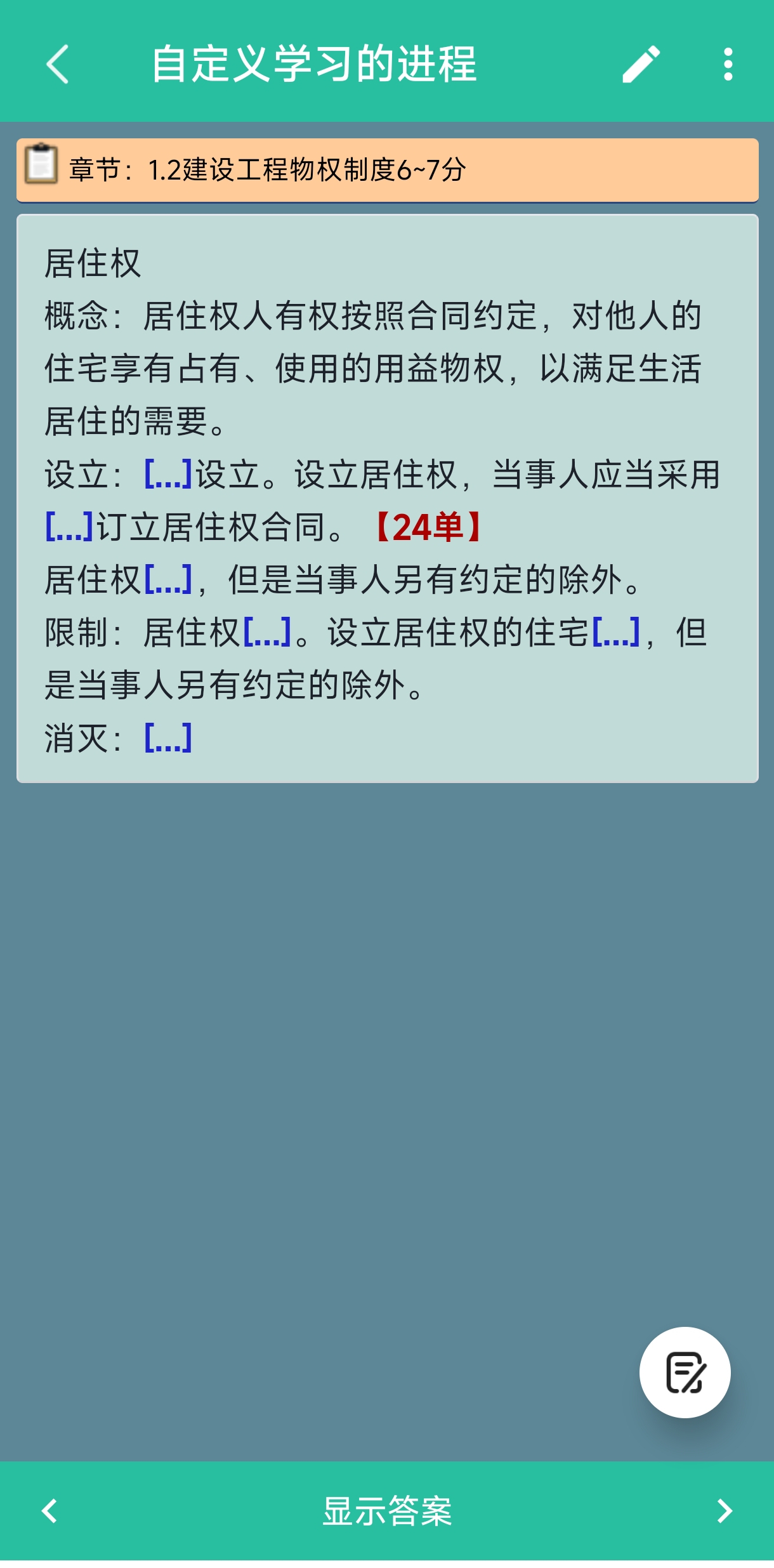Edit this card with the pencil icon
This screenshot has height=1568, width=774.
tap(641, 64)
